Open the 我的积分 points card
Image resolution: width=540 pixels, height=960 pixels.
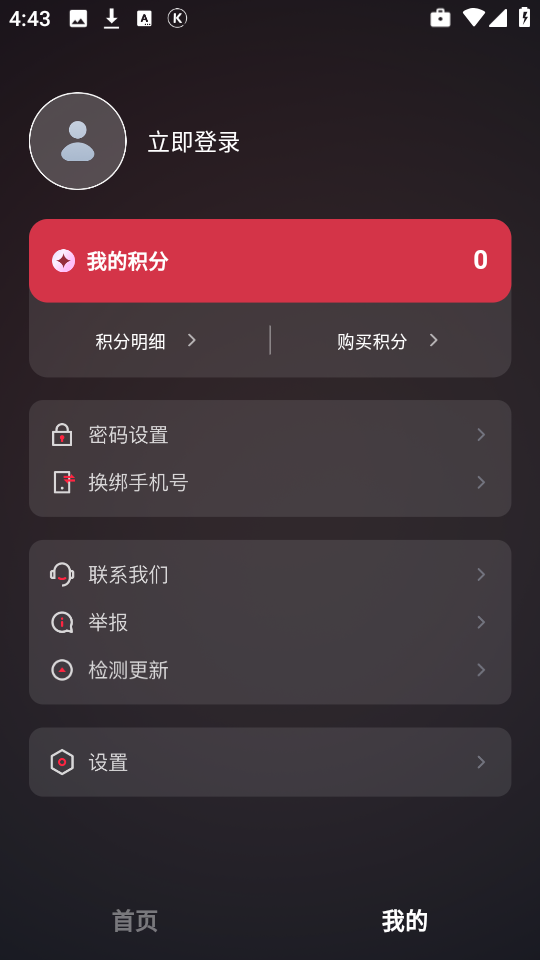click(270, 261)
